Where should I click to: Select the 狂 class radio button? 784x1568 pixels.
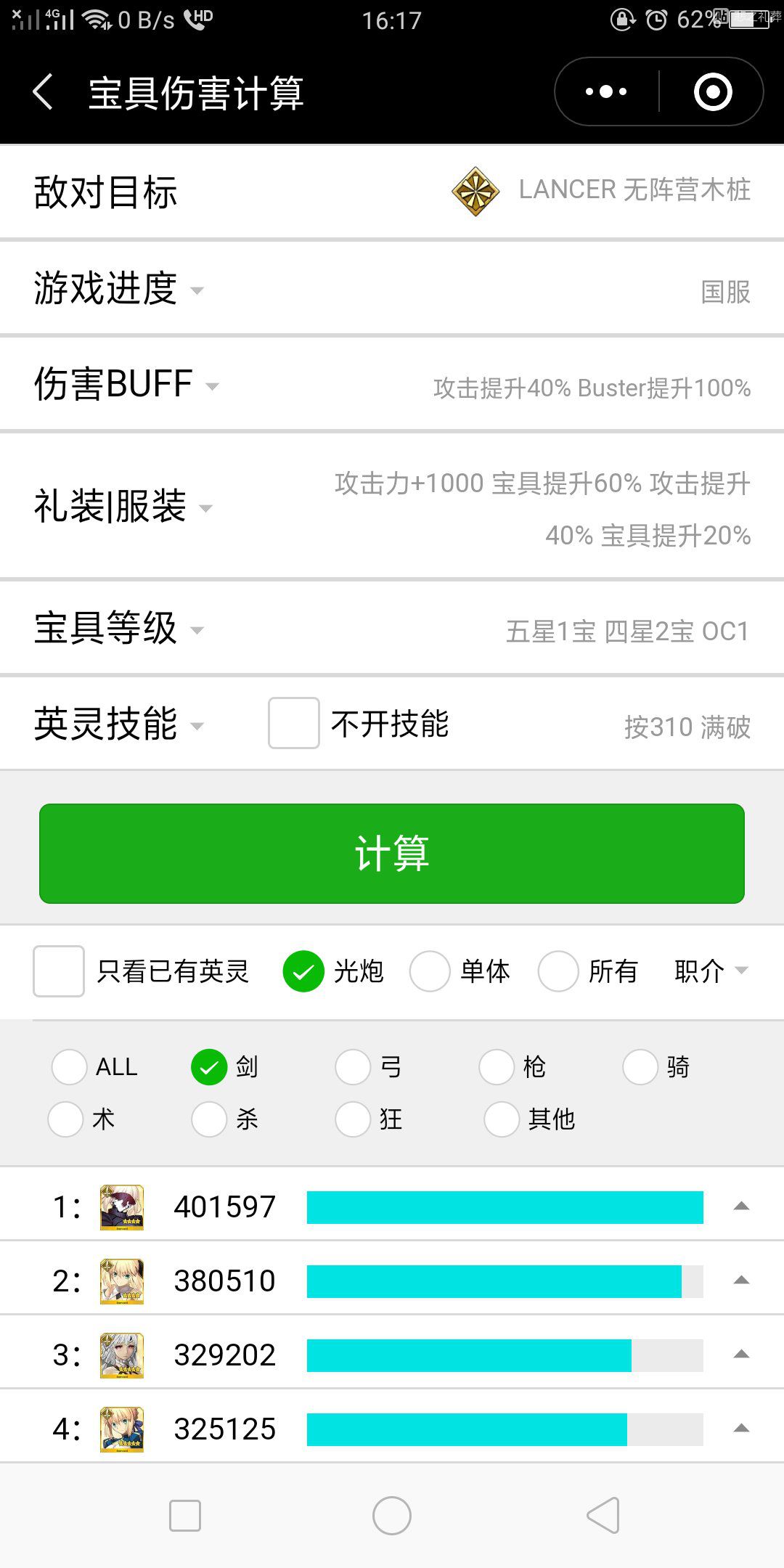pos(353,1119)
